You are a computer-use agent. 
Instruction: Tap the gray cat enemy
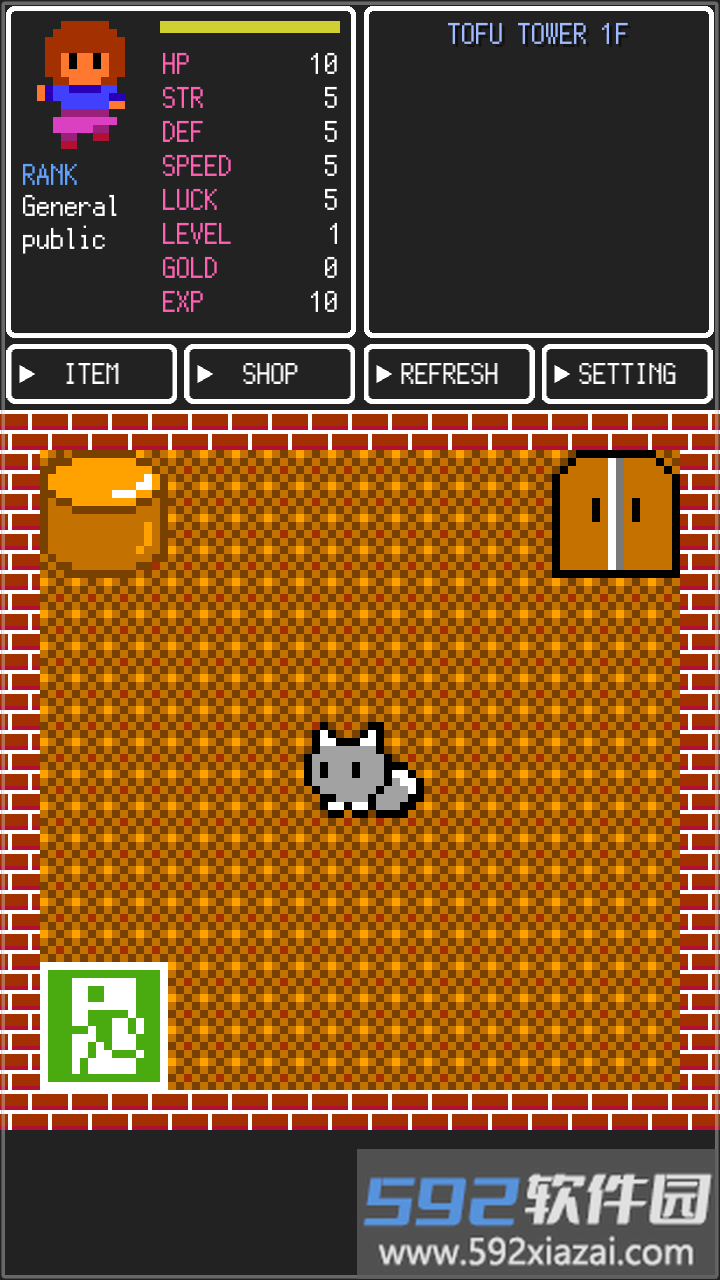click(362, 770)
